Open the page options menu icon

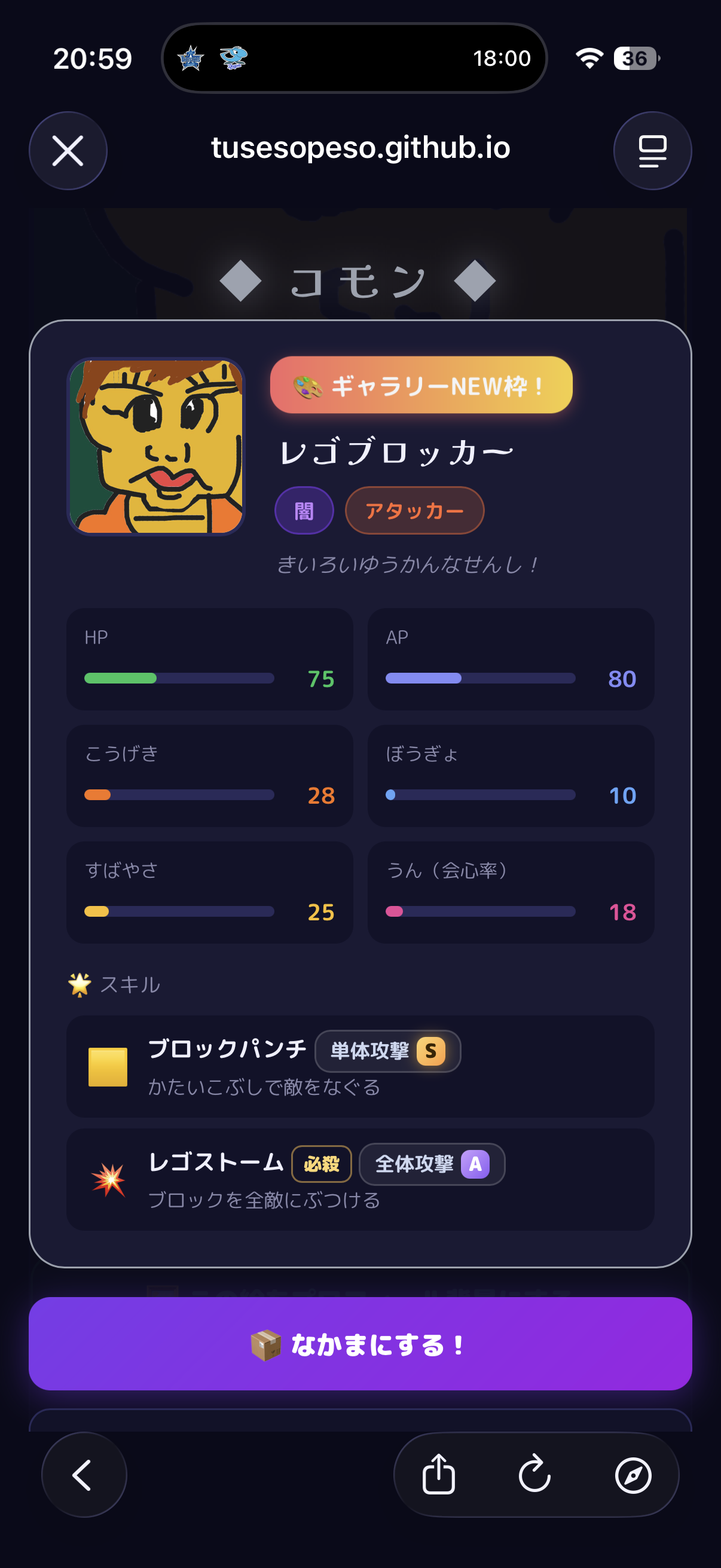point(652,150)
